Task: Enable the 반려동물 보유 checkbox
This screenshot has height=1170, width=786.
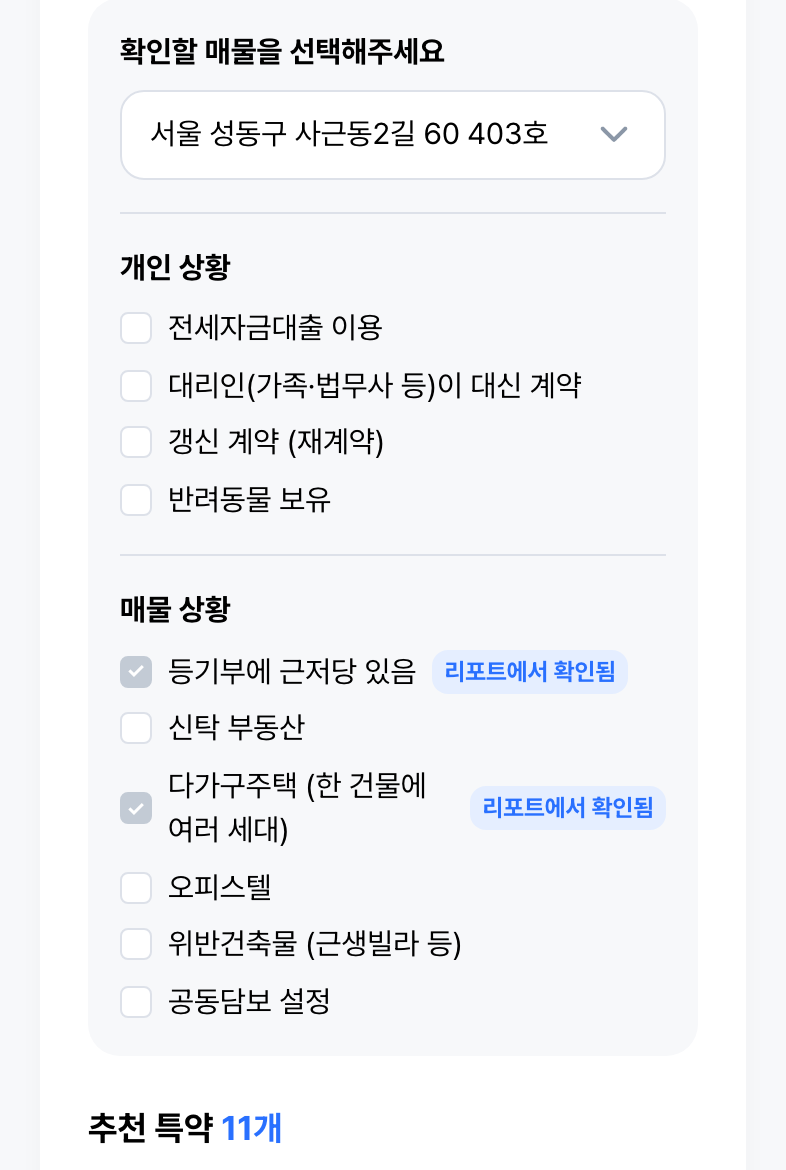Action: click(136, 500)
